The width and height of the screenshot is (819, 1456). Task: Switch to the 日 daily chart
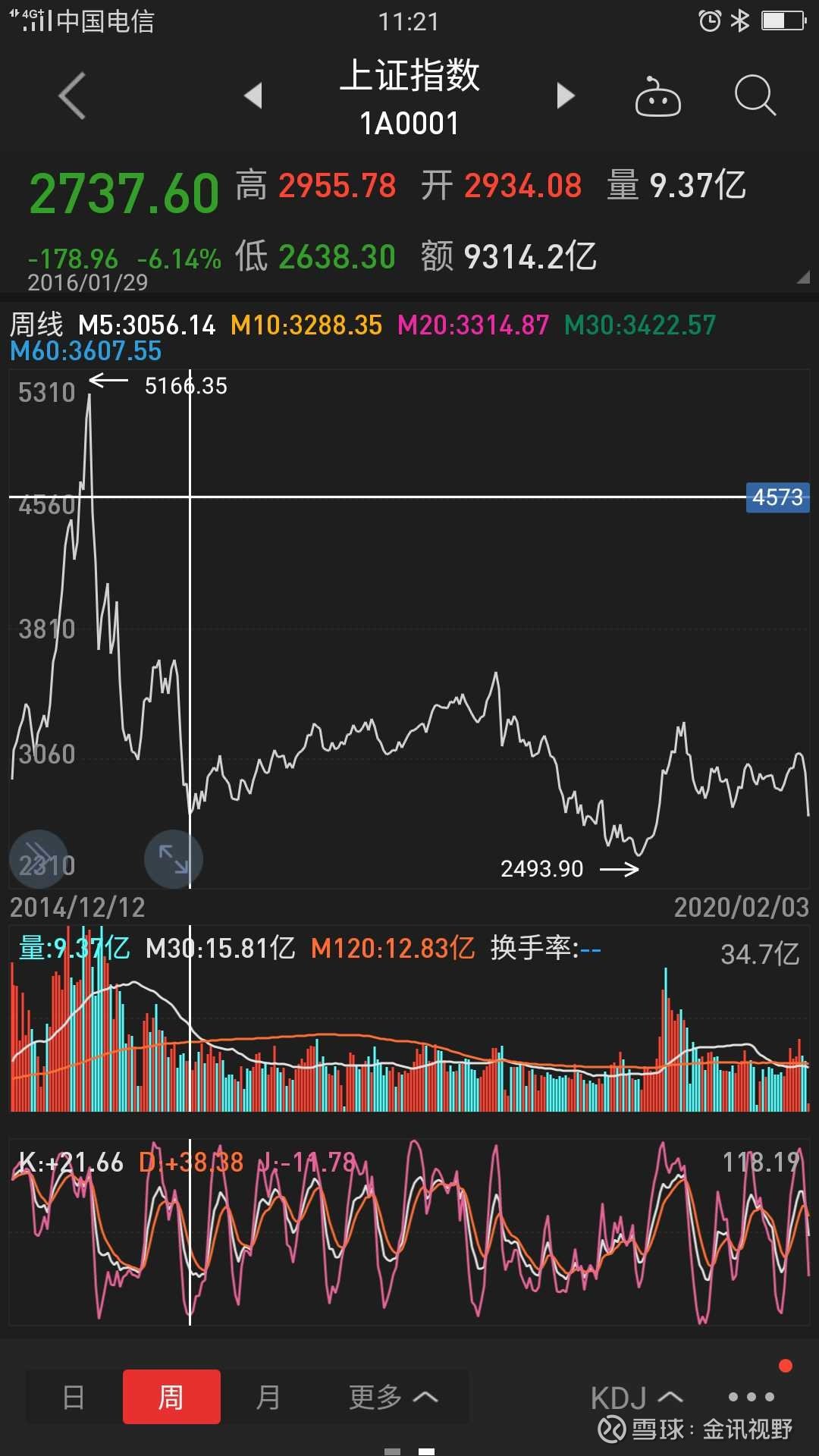click(x=74, y=1397)
